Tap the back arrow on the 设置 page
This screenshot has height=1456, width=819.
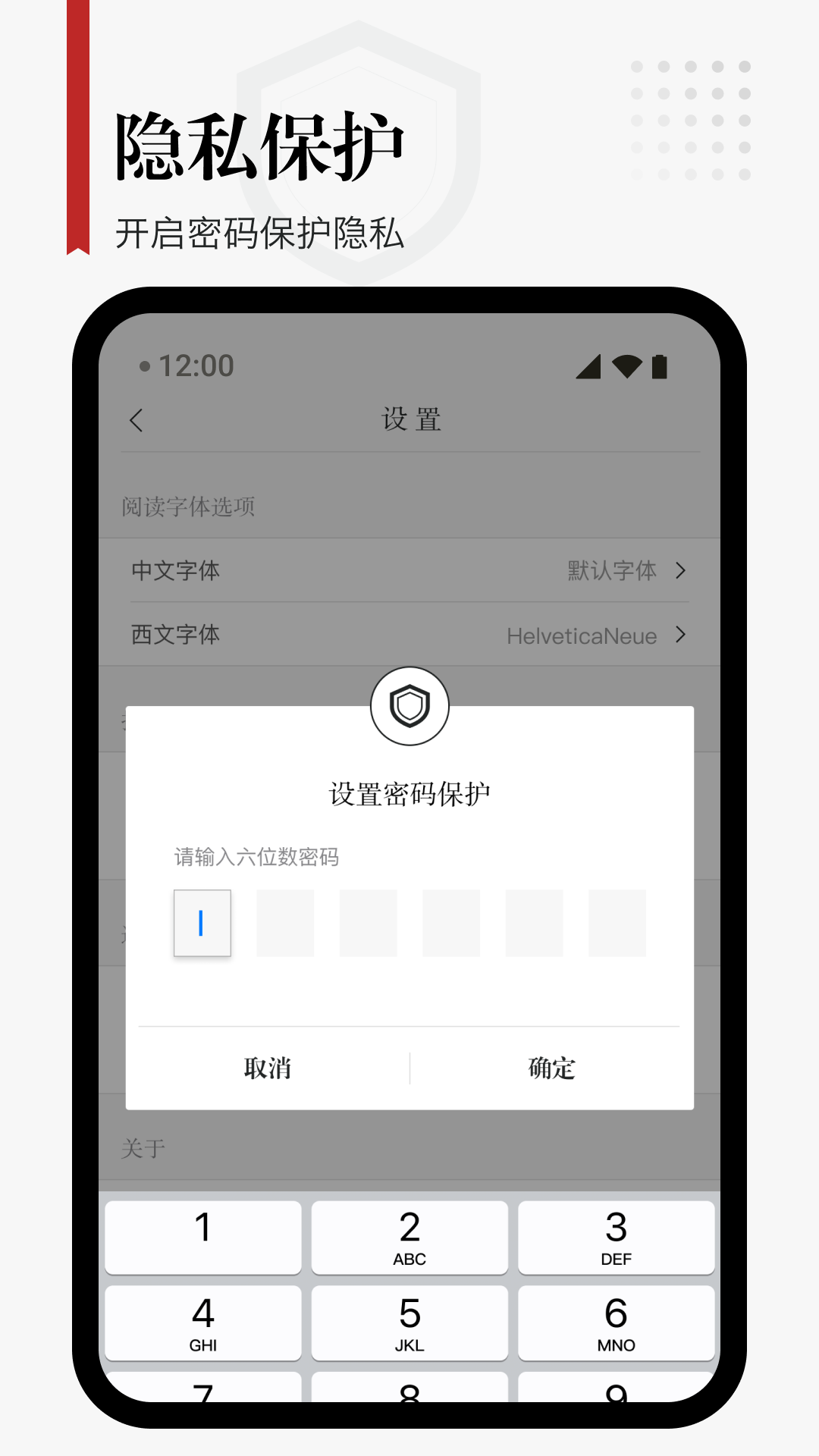[x=136, y=419]
